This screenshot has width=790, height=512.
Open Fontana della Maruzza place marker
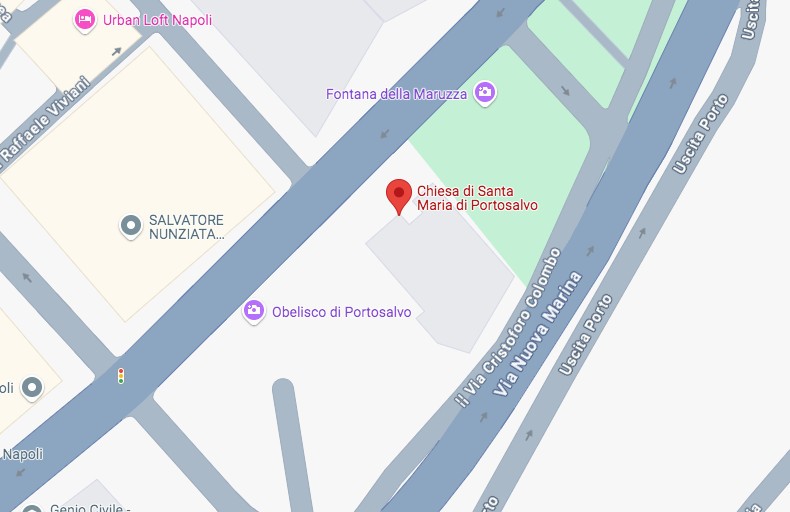485,94
